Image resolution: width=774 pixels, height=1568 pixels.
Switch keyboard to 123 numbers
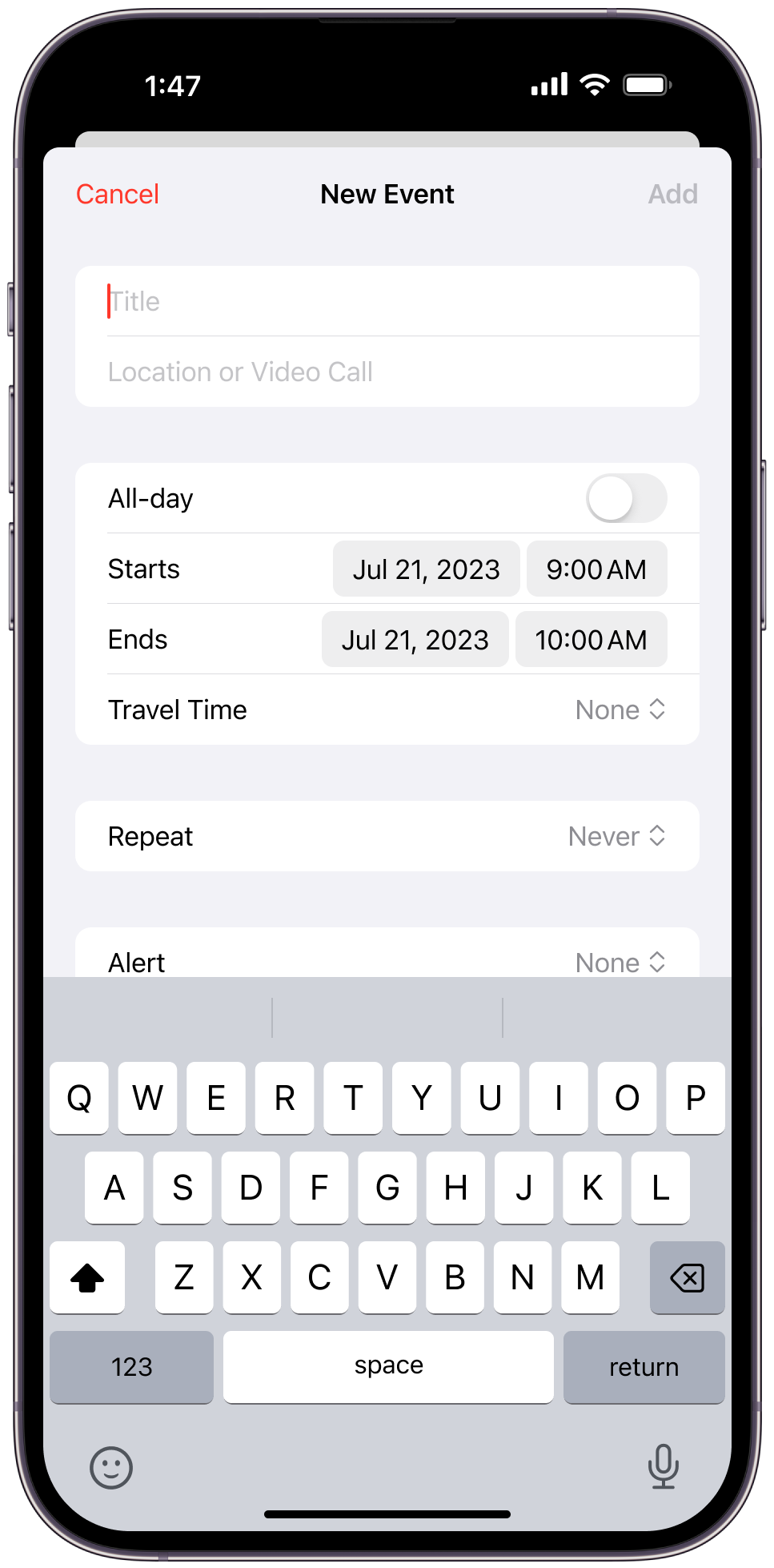click(x=131, y=1367)
